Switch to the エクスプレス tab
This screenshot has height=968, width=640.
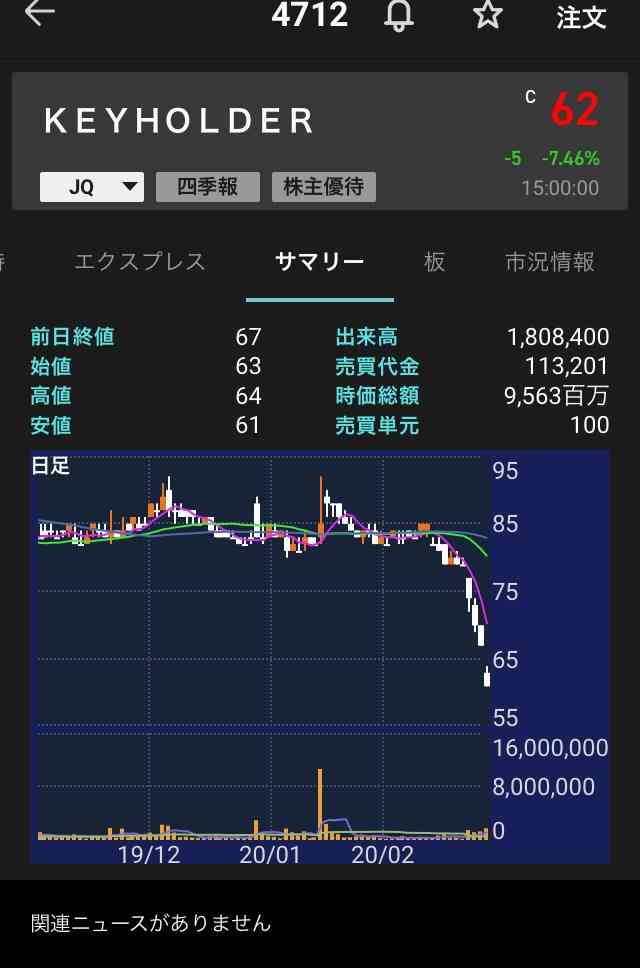(x=140, y=262)
